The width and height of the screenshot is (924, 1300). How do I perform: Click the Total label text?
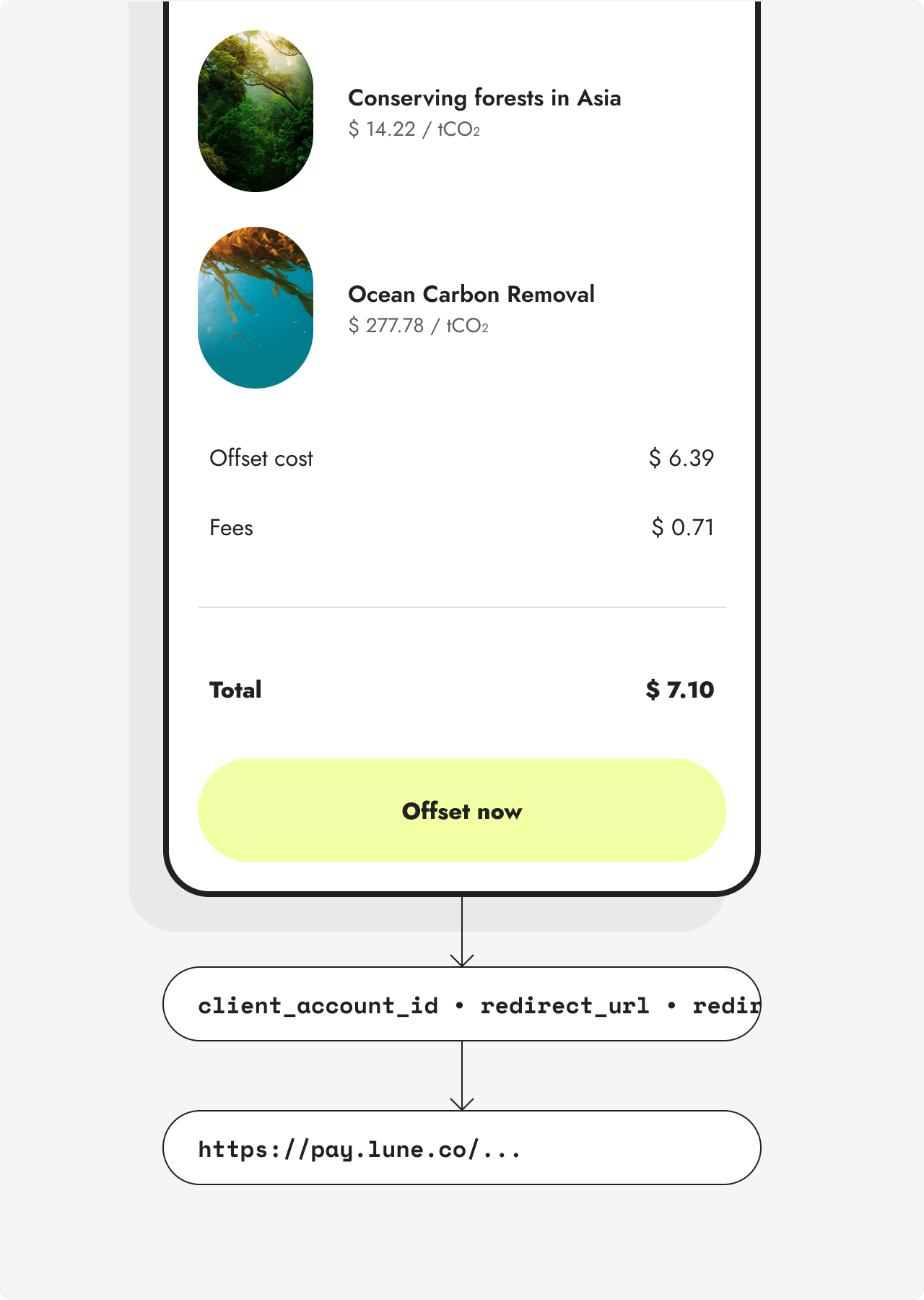coord(235,690)
